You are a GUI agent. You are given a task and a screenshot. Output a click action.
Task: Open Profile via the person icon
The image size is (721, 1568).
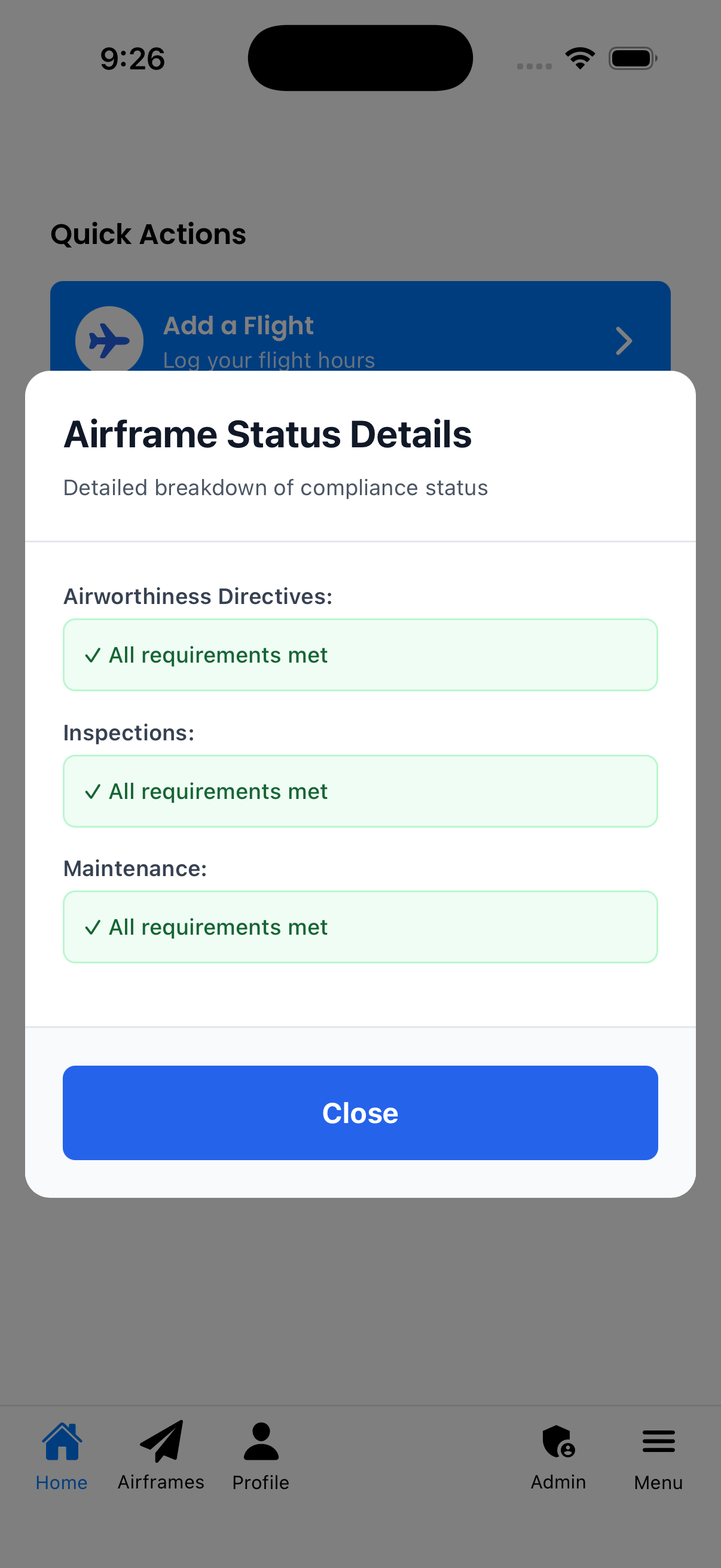click(x=261, y=1442)
